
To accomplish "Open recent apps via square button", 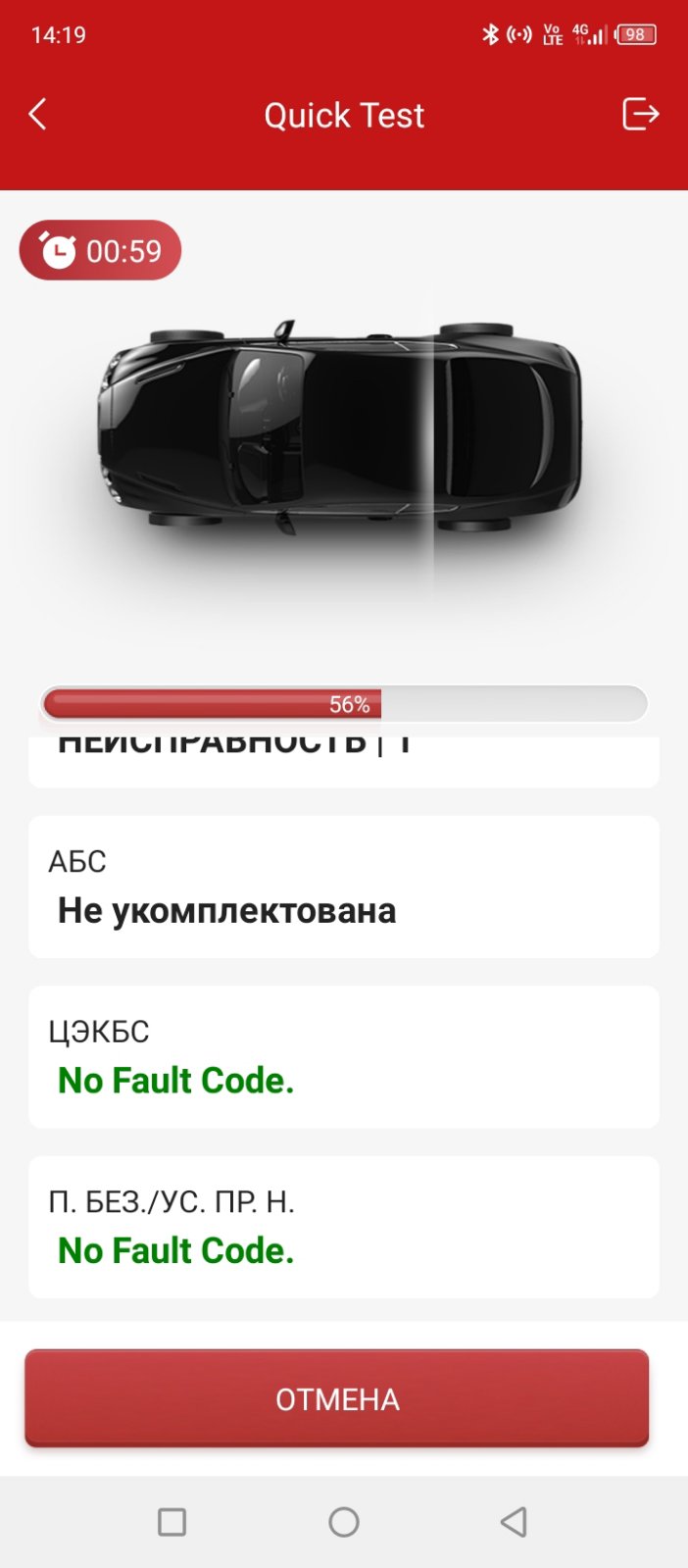I will pyautogui.click(x=172, y=1522).
